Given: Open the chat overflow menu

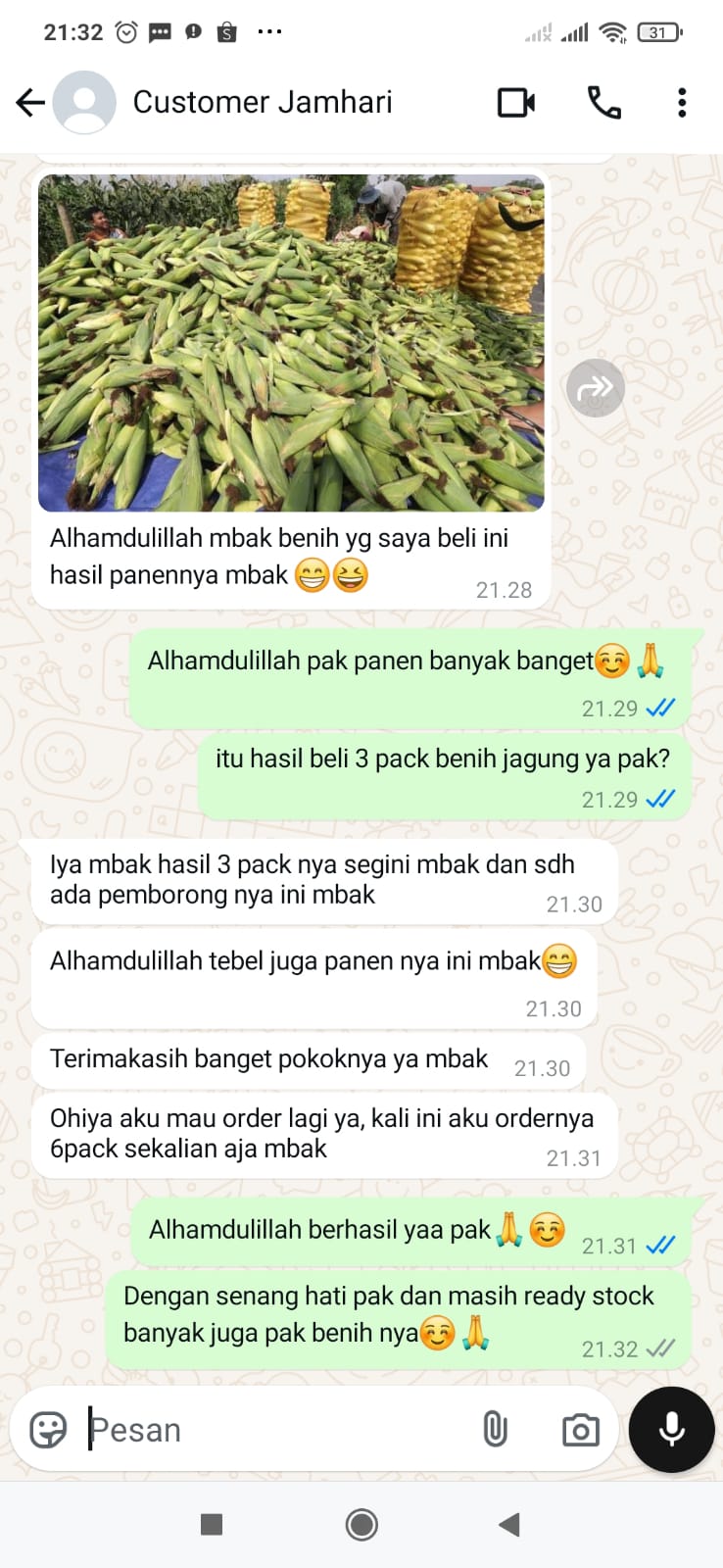Looking at the screenshot, I should coord(682,102).
